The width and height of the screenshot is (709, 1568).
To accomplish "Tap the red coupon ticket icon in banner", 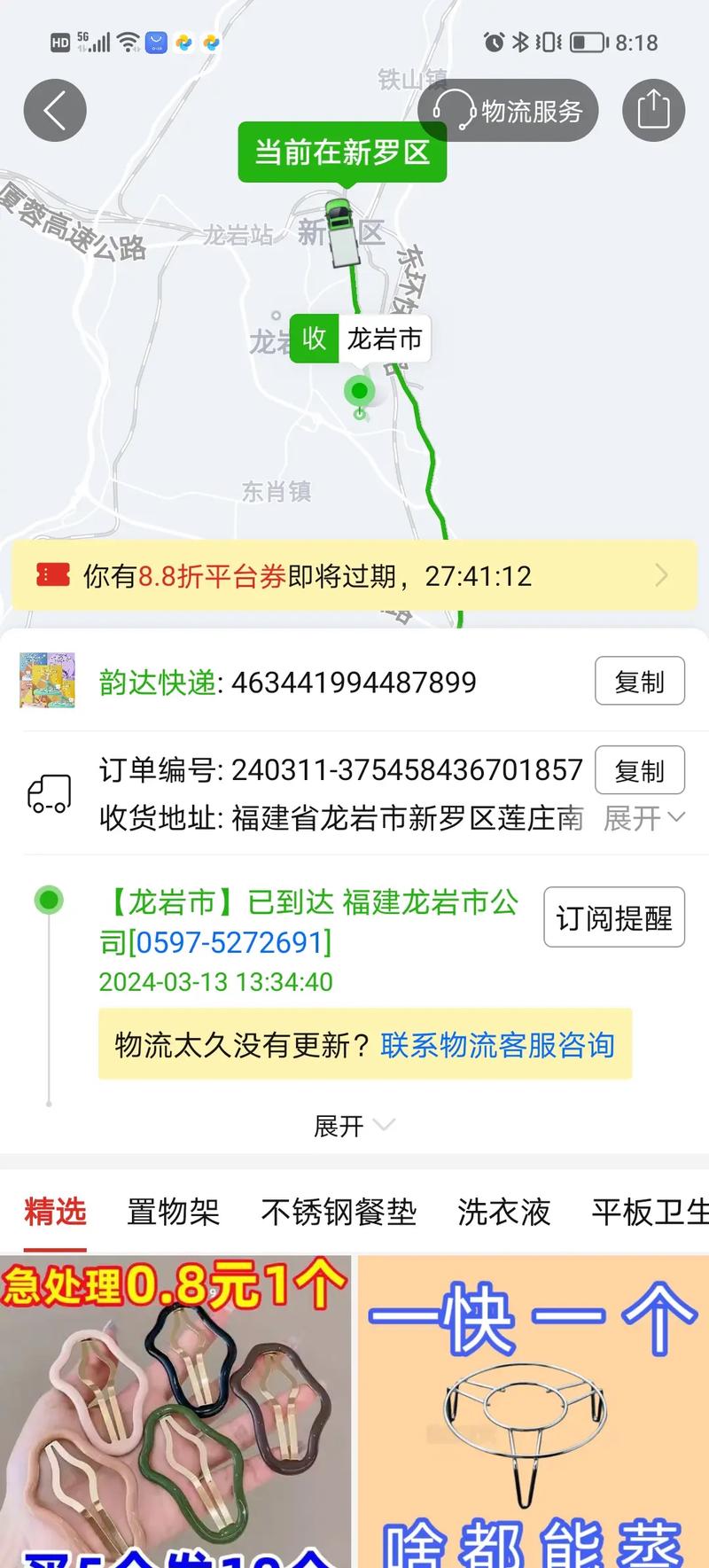I will pos(51,574).
